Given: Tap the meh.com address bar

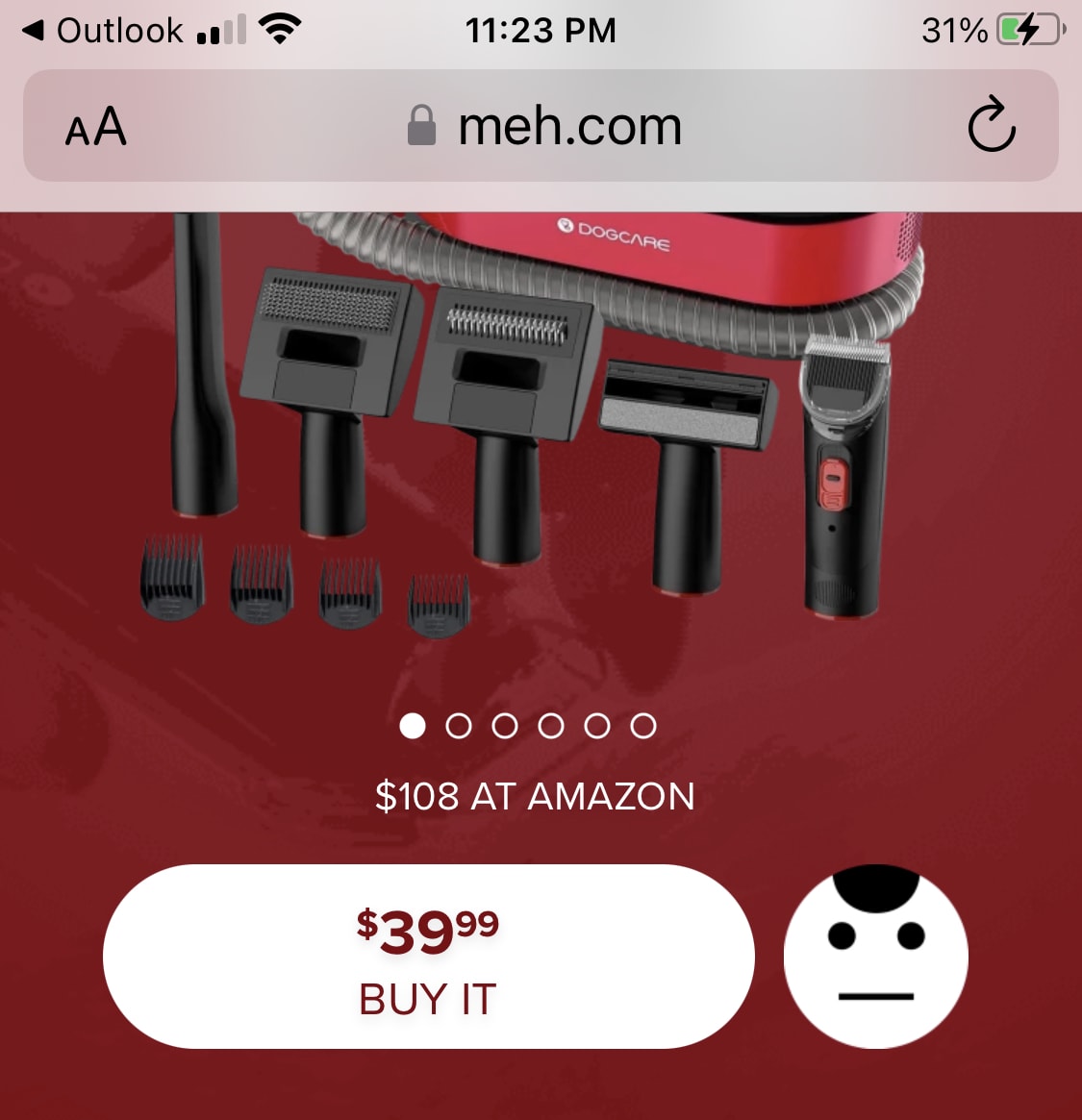Looking at the screenshot, I should [544, 127].
